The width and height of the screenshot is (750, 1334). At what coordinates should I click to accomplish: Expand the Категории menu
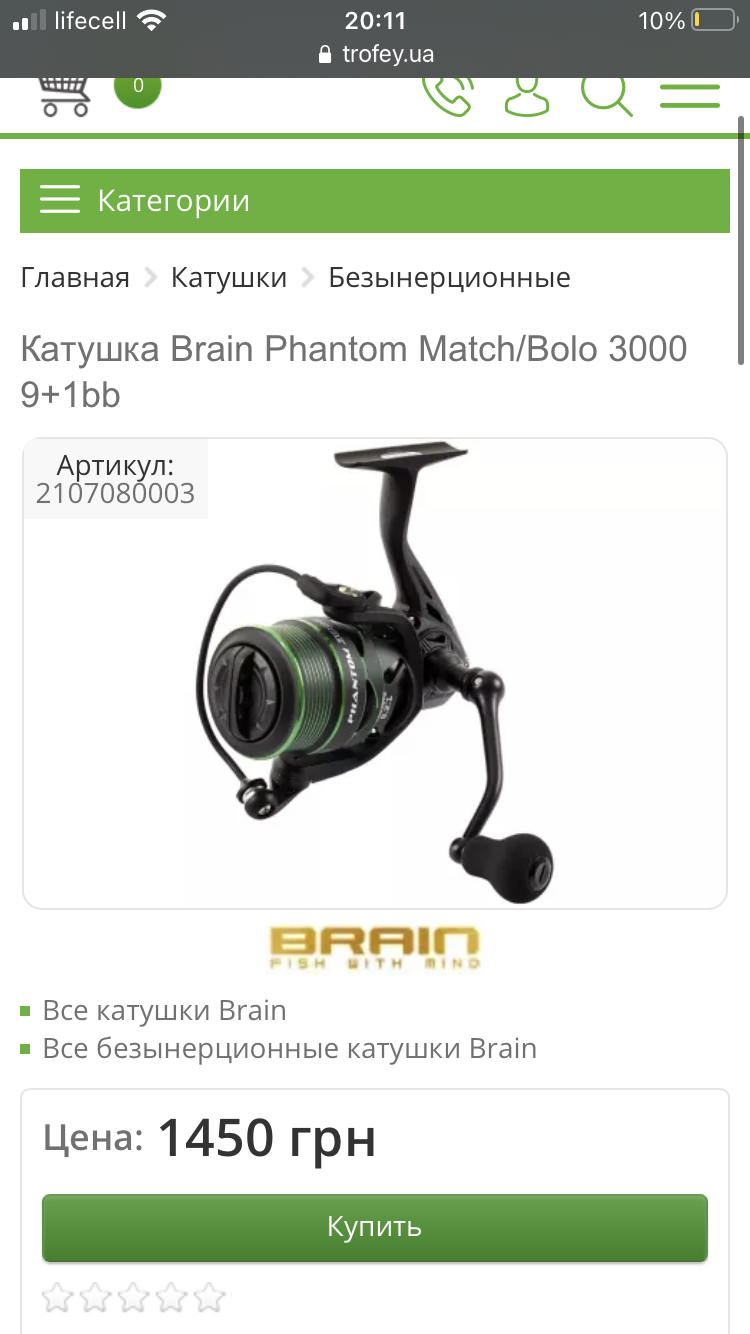(x=375, y=201)
